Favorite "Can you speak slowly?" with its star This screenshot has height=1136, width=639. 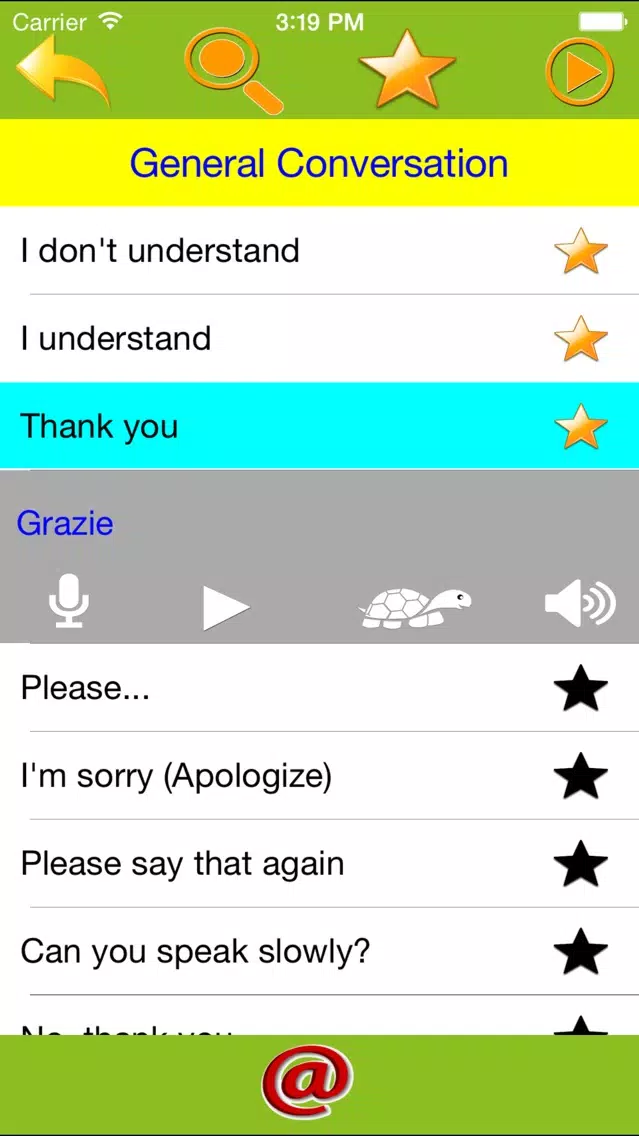pos(580,951)
